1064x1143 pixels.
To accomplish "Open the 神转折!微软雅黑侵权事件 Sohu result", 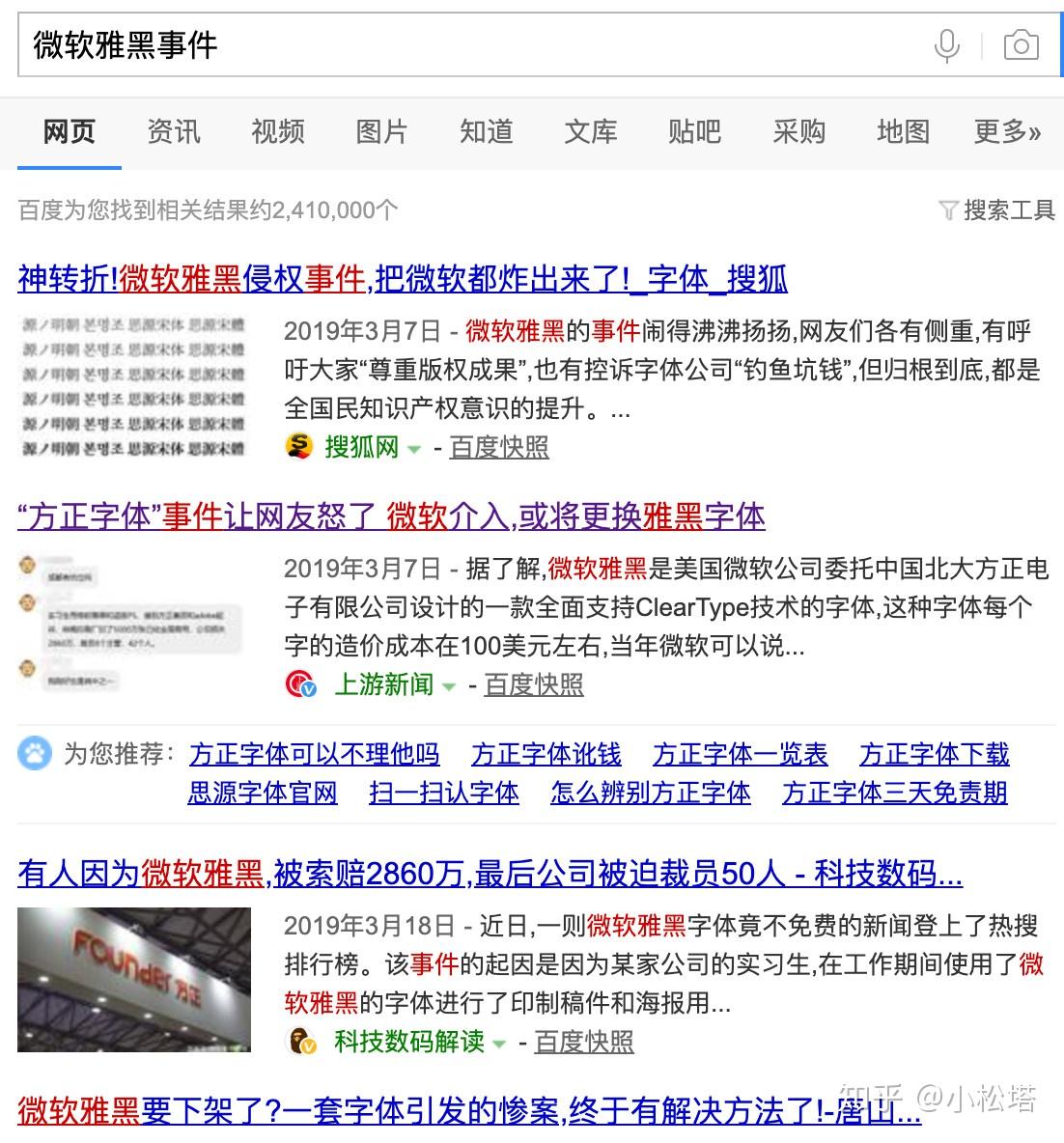I will tap(403, 280).
